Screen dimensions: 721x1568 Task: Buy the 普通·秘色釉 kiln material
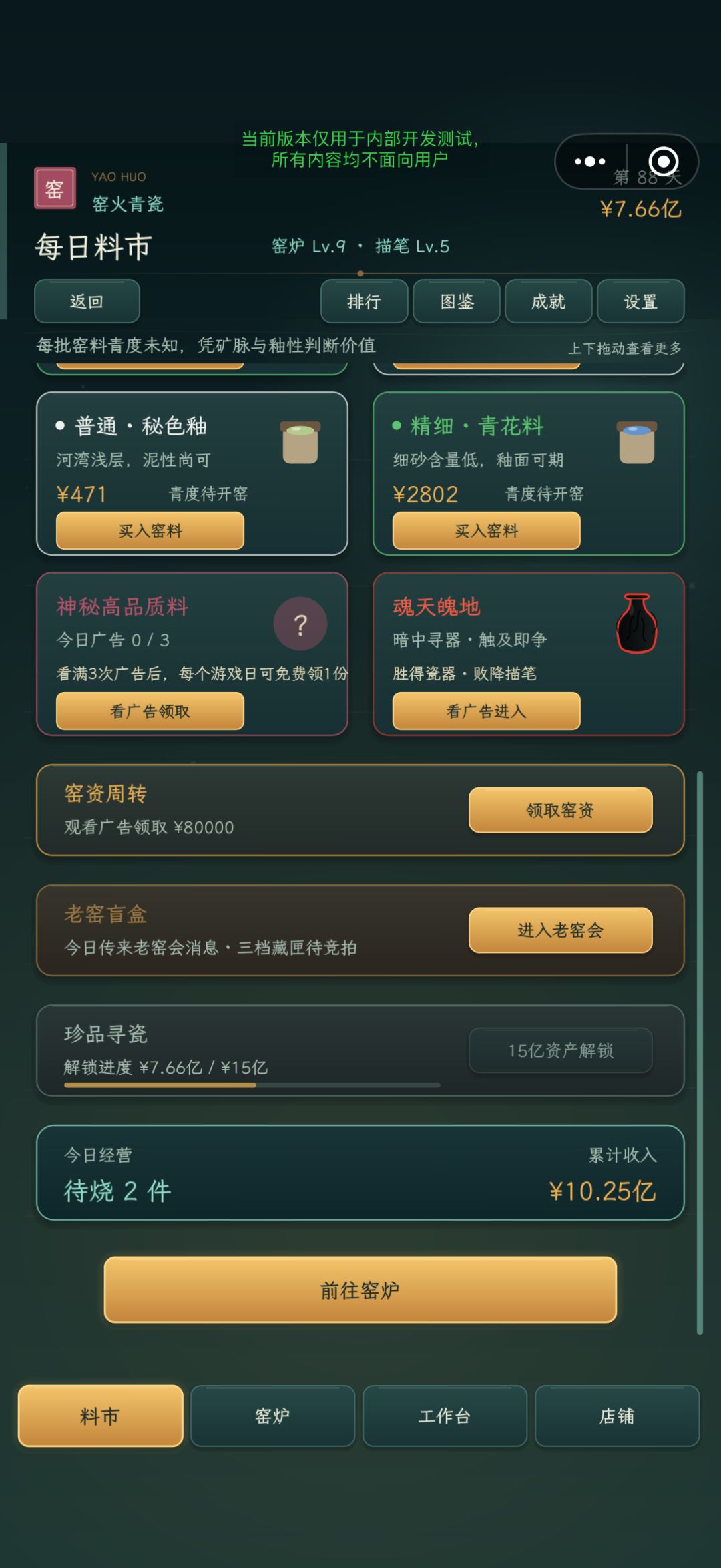coord(150,531)
